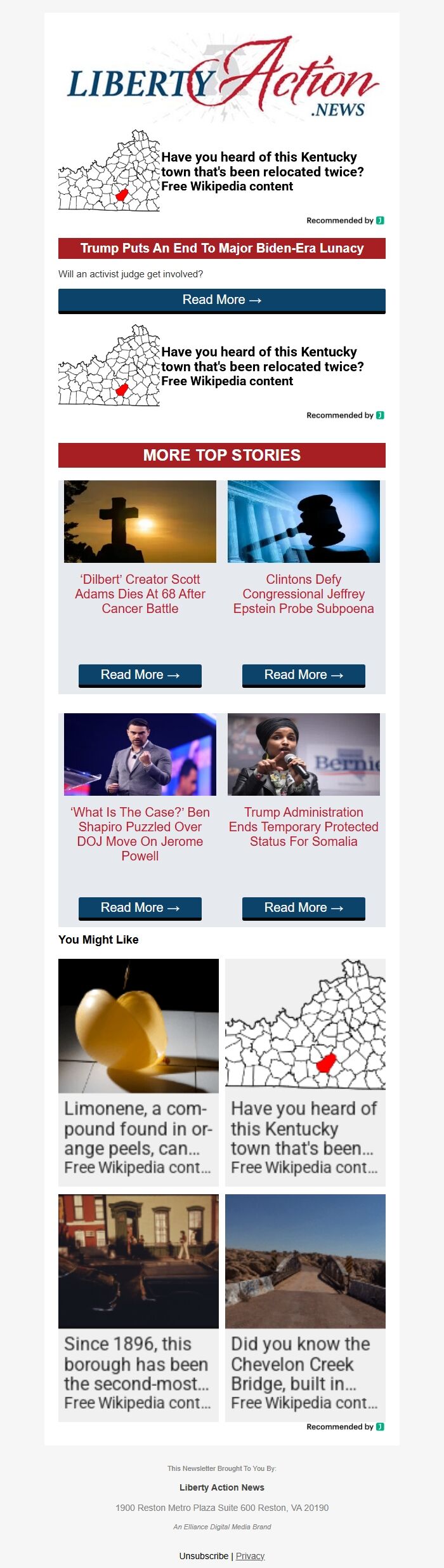Open the 'Dilbert' Creator Scott Adams headline

[140, 594]
